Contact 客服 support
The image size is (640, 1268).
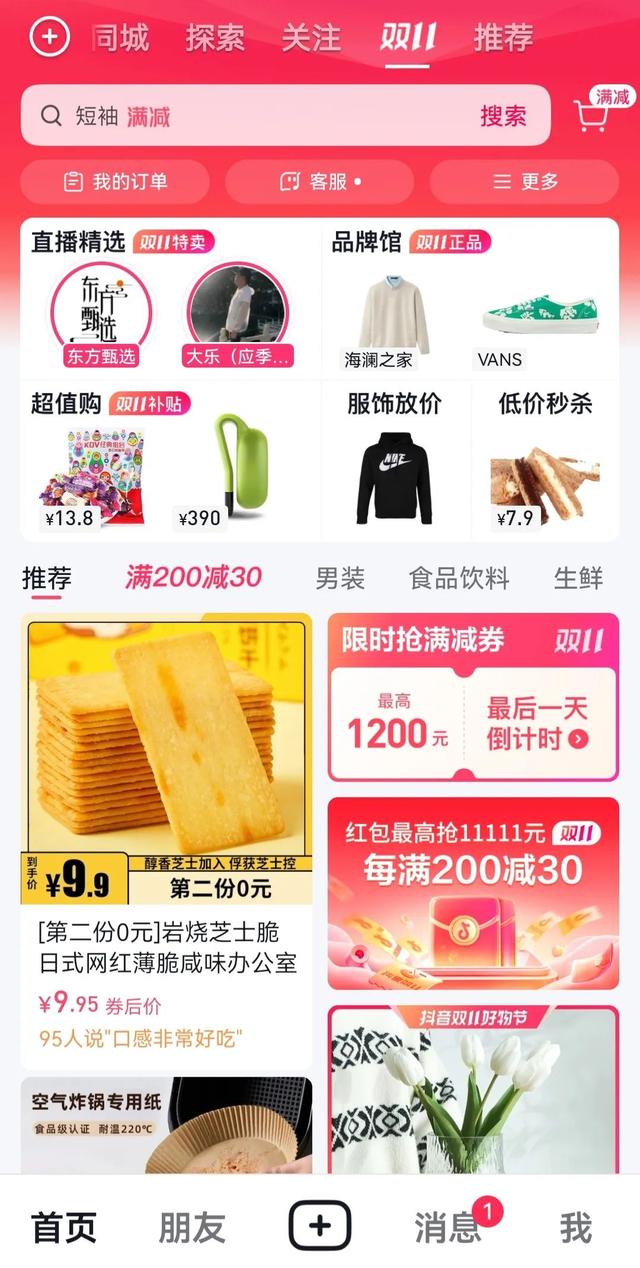click(319, 182)
